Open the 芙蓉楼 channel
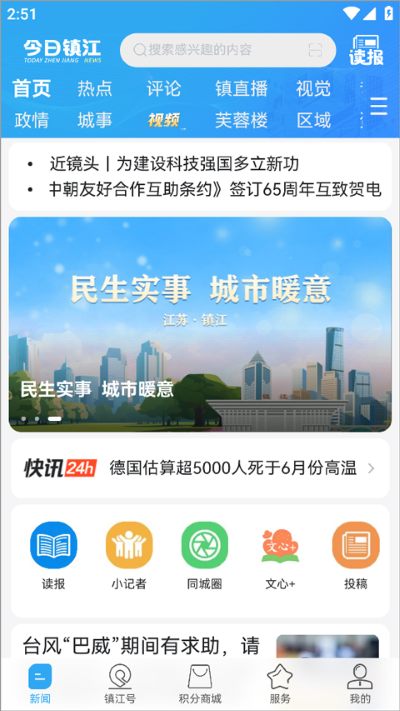400x711 pixels. point(241,120)
